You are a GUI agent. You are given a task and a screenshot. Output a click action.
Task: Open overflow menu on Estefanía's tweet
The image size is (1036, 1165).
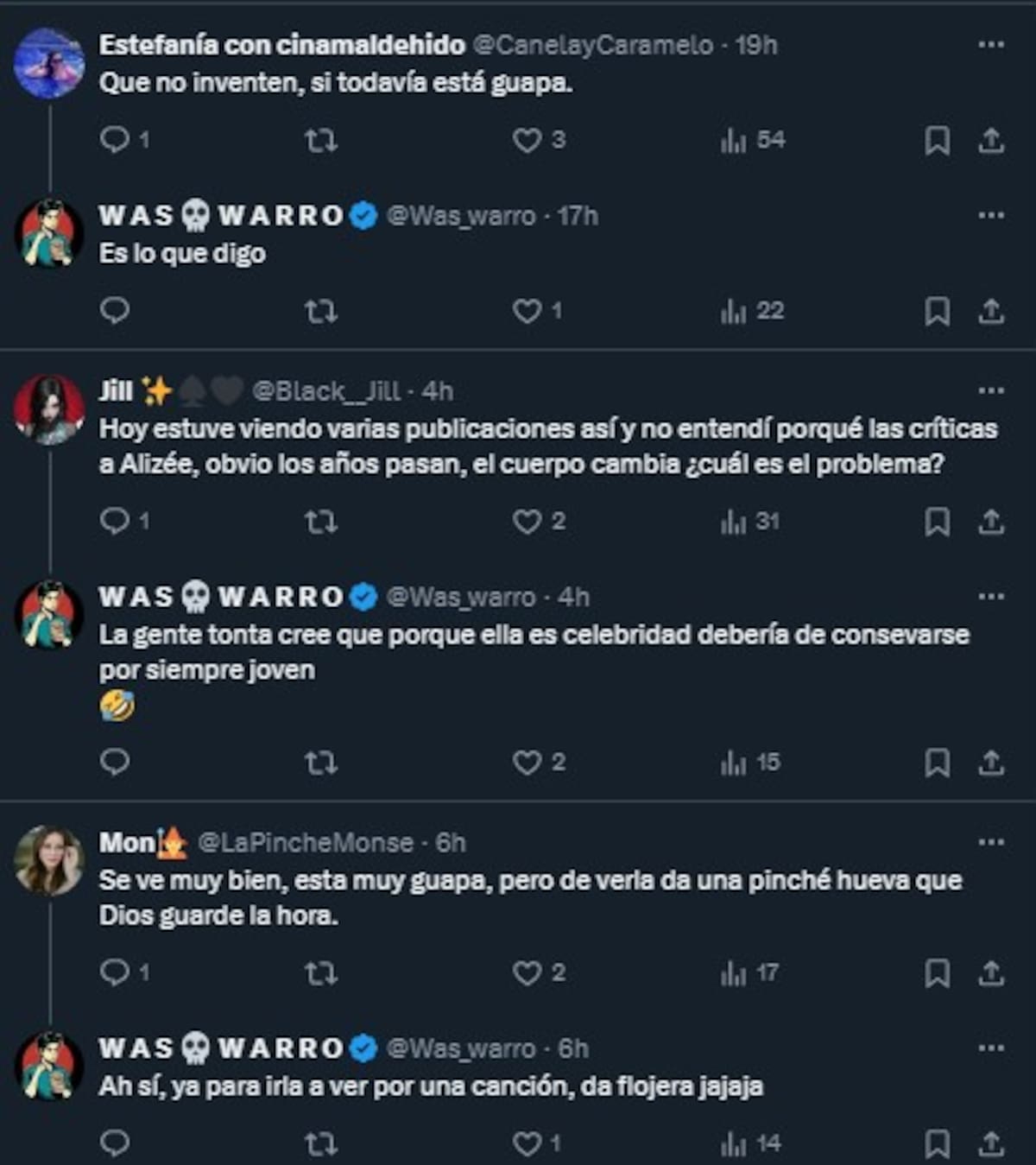click(990, 45)
